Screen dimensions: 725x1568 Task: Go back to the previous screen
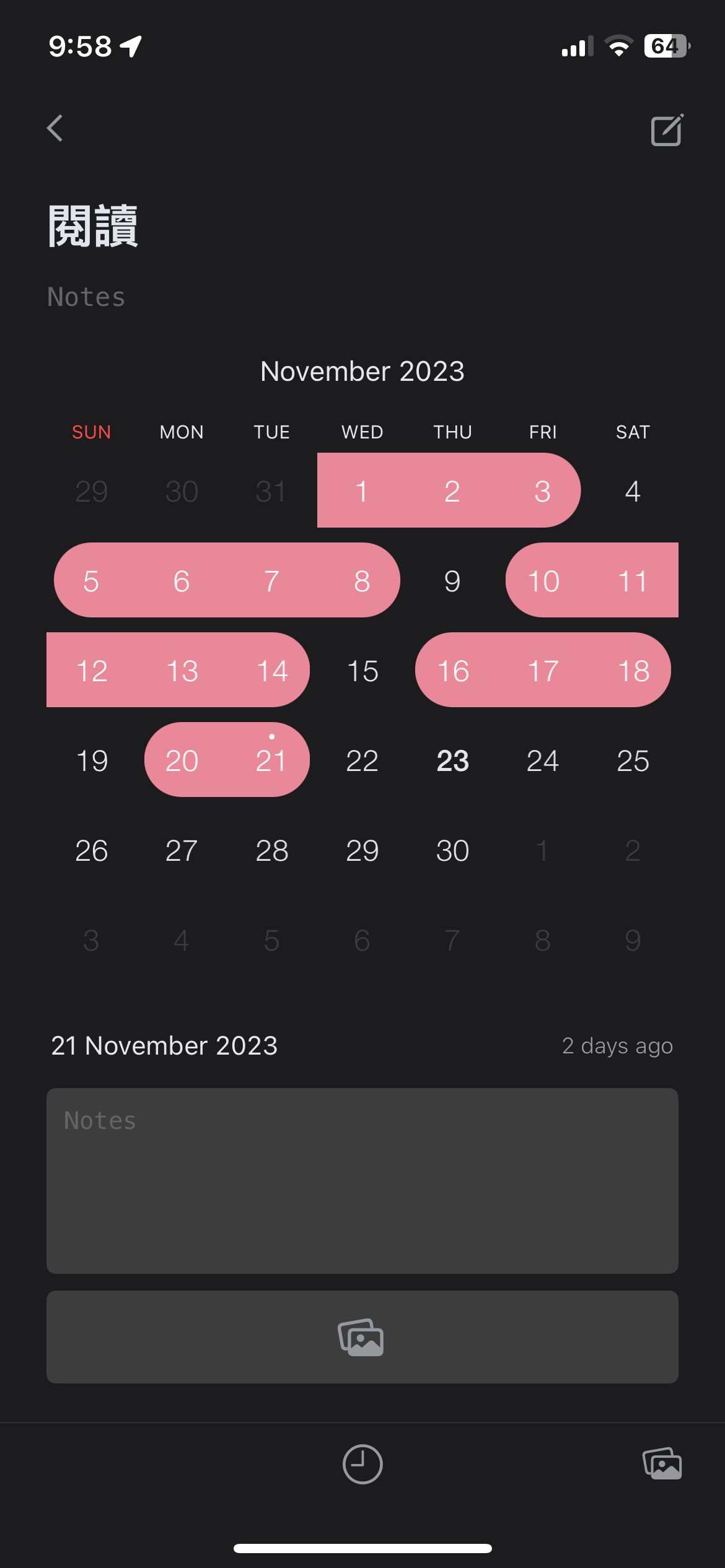55,129
